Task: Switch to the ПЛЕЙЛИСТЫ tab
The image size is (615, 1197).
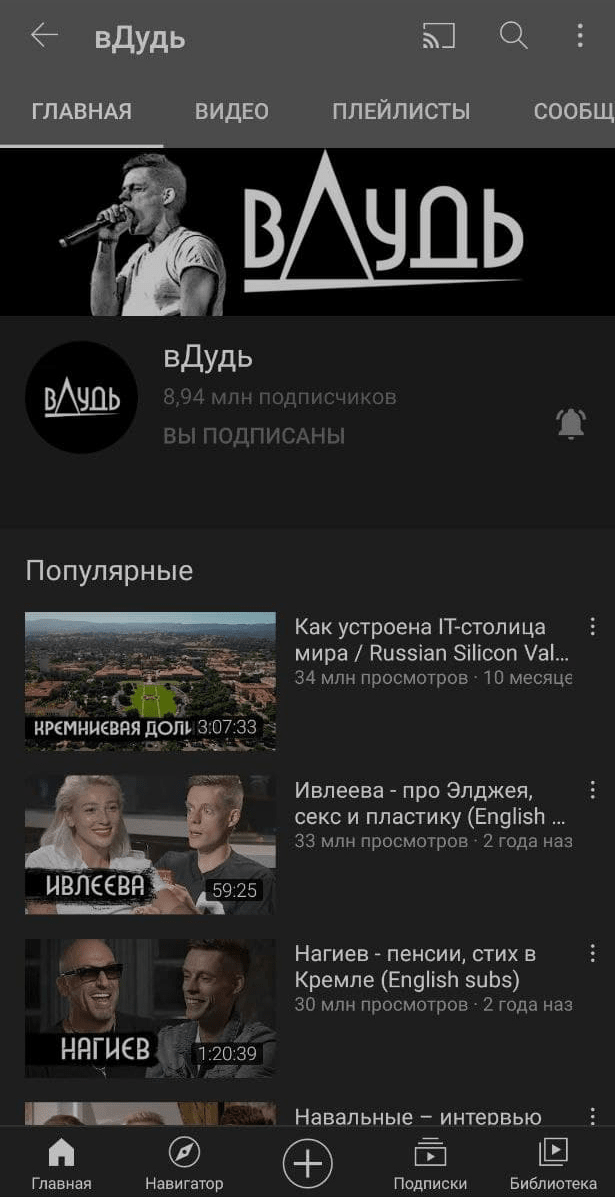Action: coord(401,111)
